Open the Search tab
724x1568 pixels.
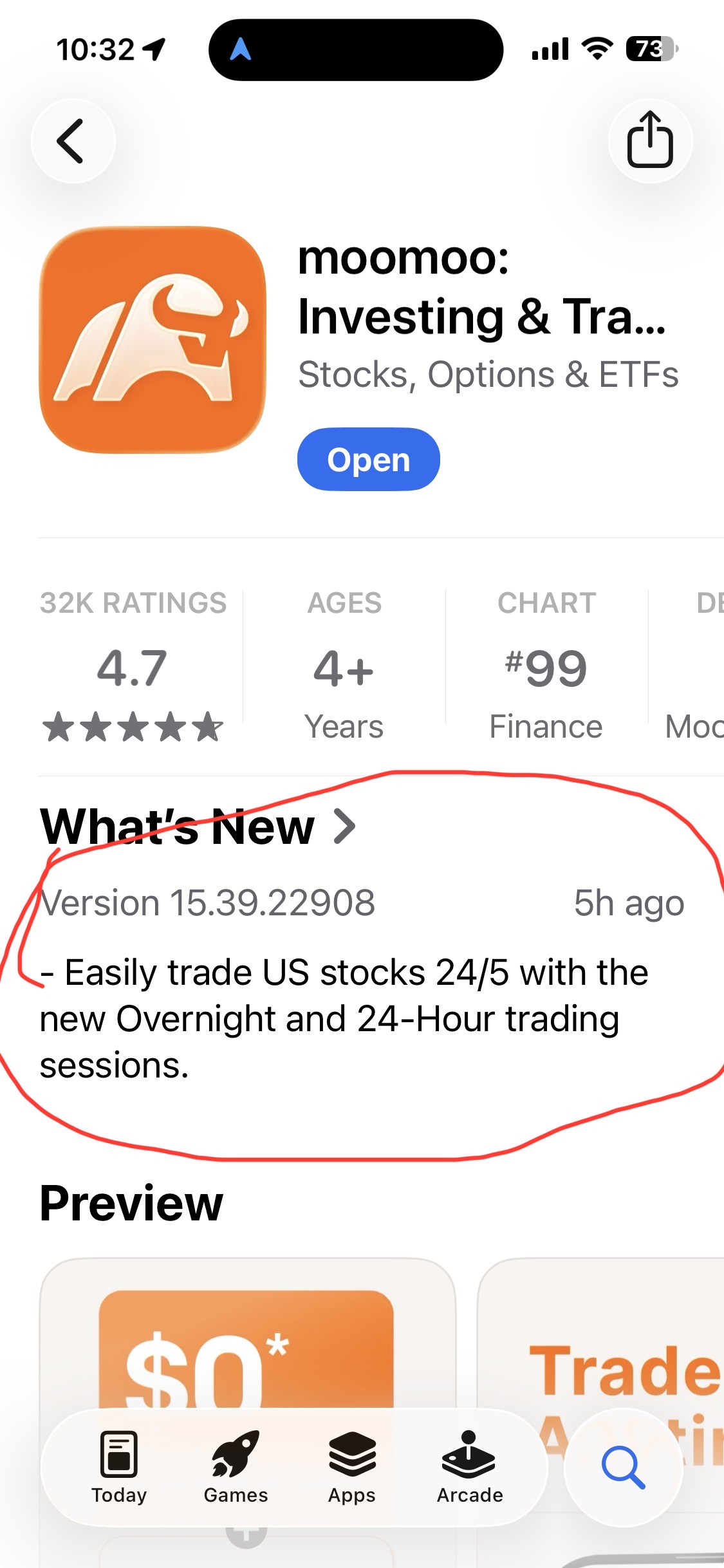coord(623,1468)
